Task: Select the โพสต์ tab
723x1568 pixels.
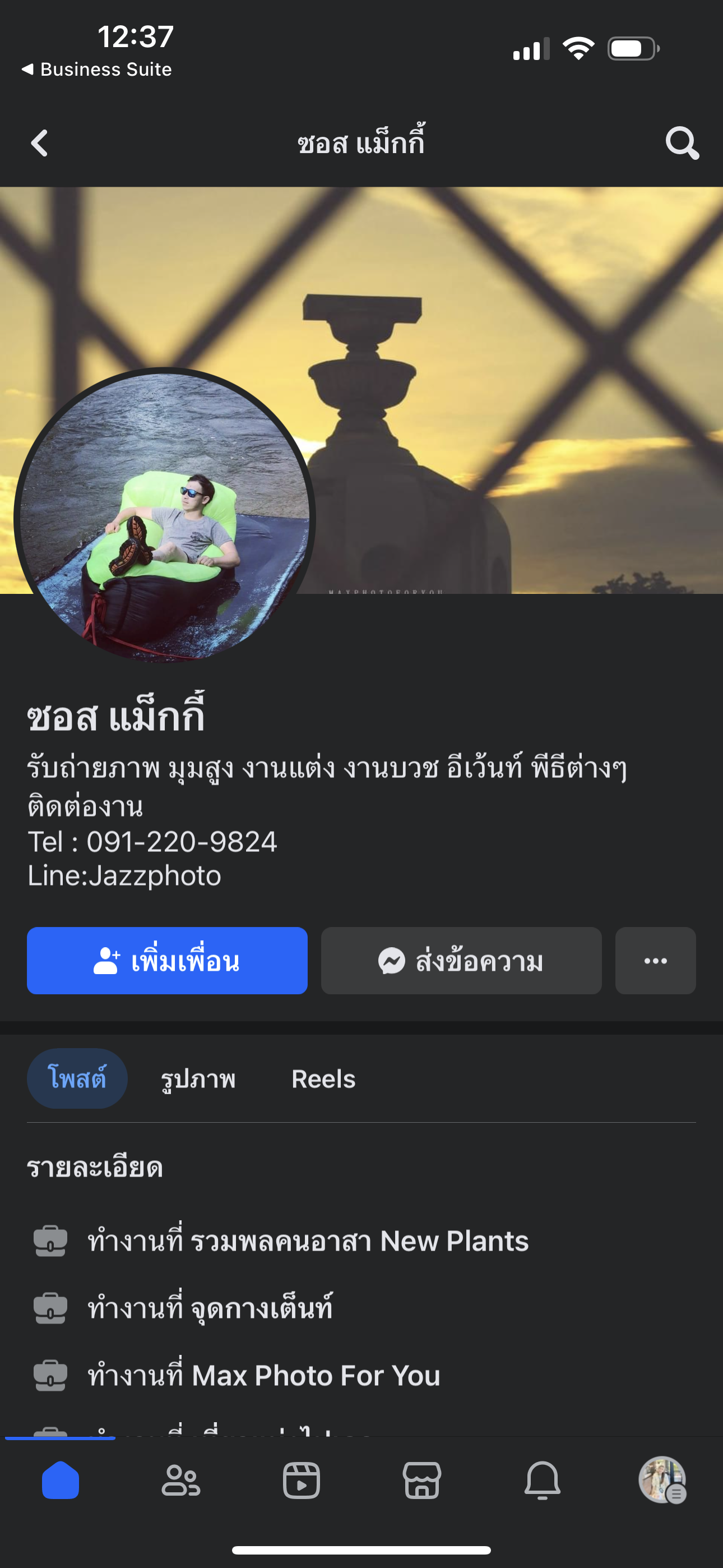Action: (77, 1078)
